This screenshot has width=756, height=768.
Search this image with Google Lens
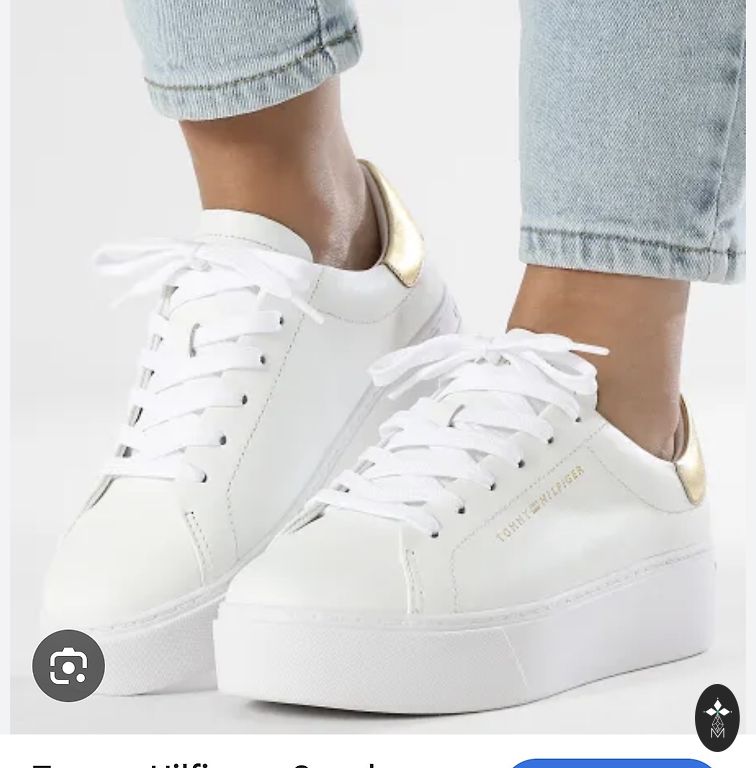(68, 665)
